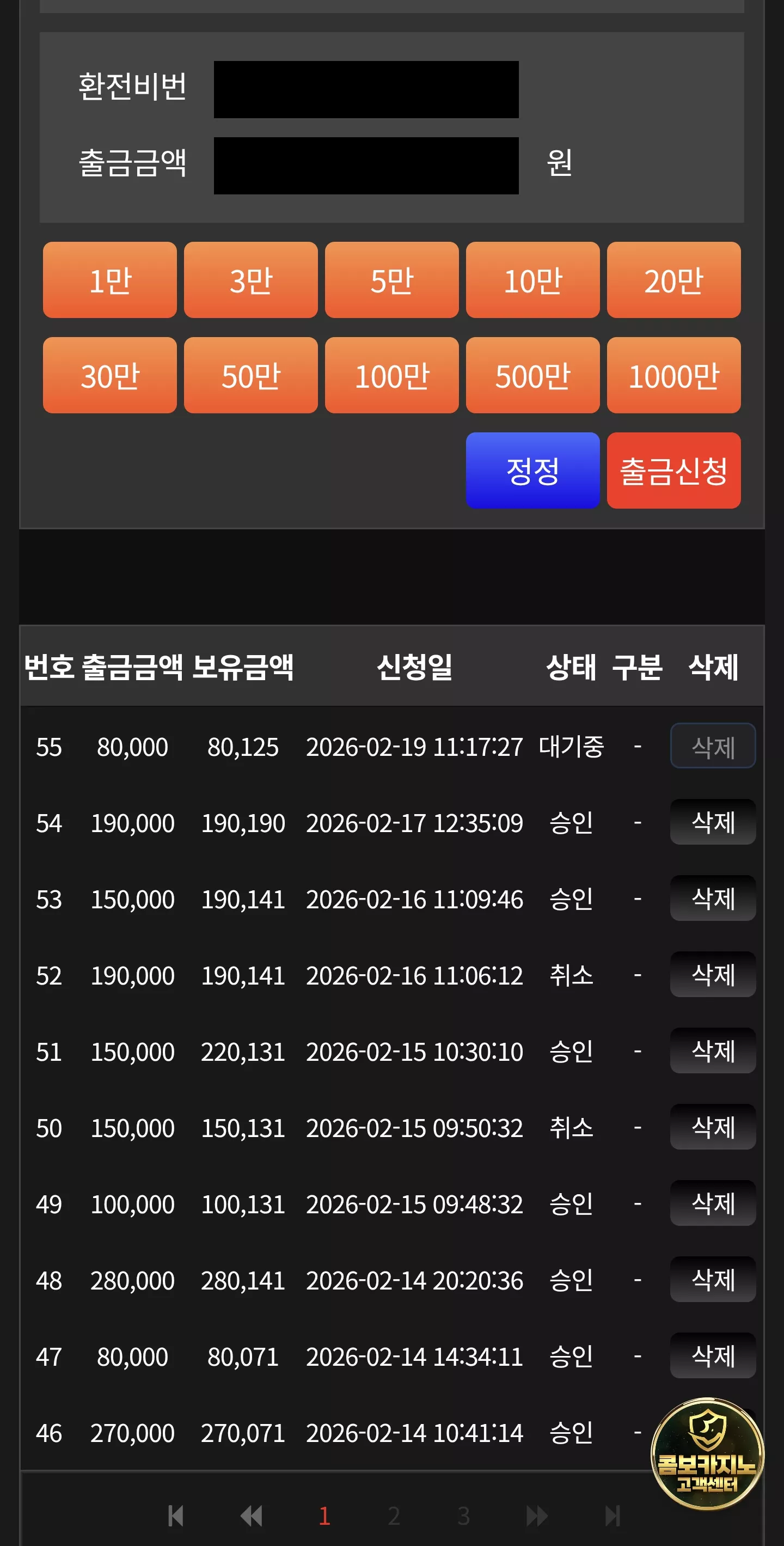Jump to page 3 of records
This screenshot has width=784, height=1546.
tap(464, 1517)
